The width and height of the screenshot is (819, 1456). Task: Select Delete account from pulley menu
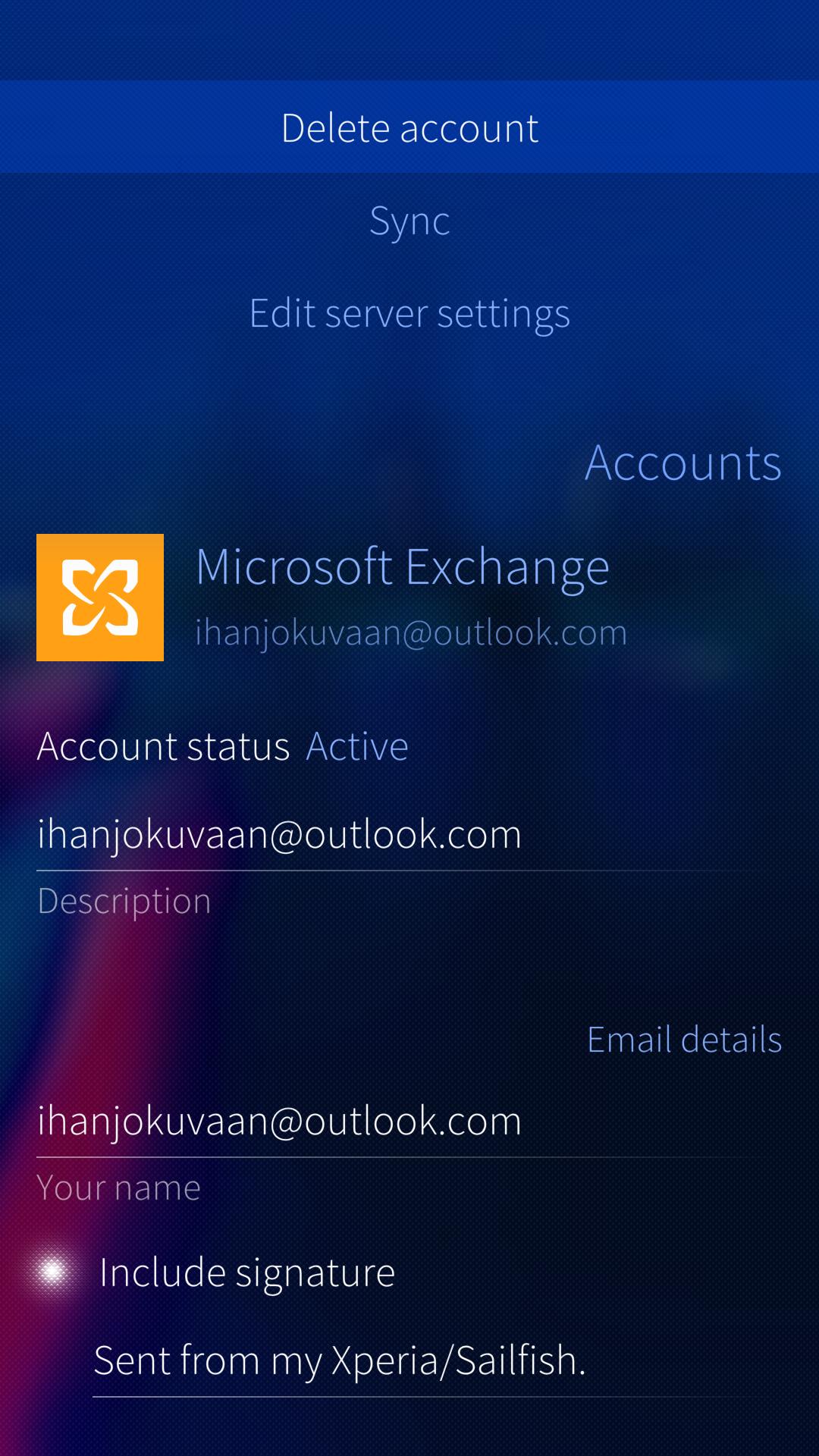[409, 127]
